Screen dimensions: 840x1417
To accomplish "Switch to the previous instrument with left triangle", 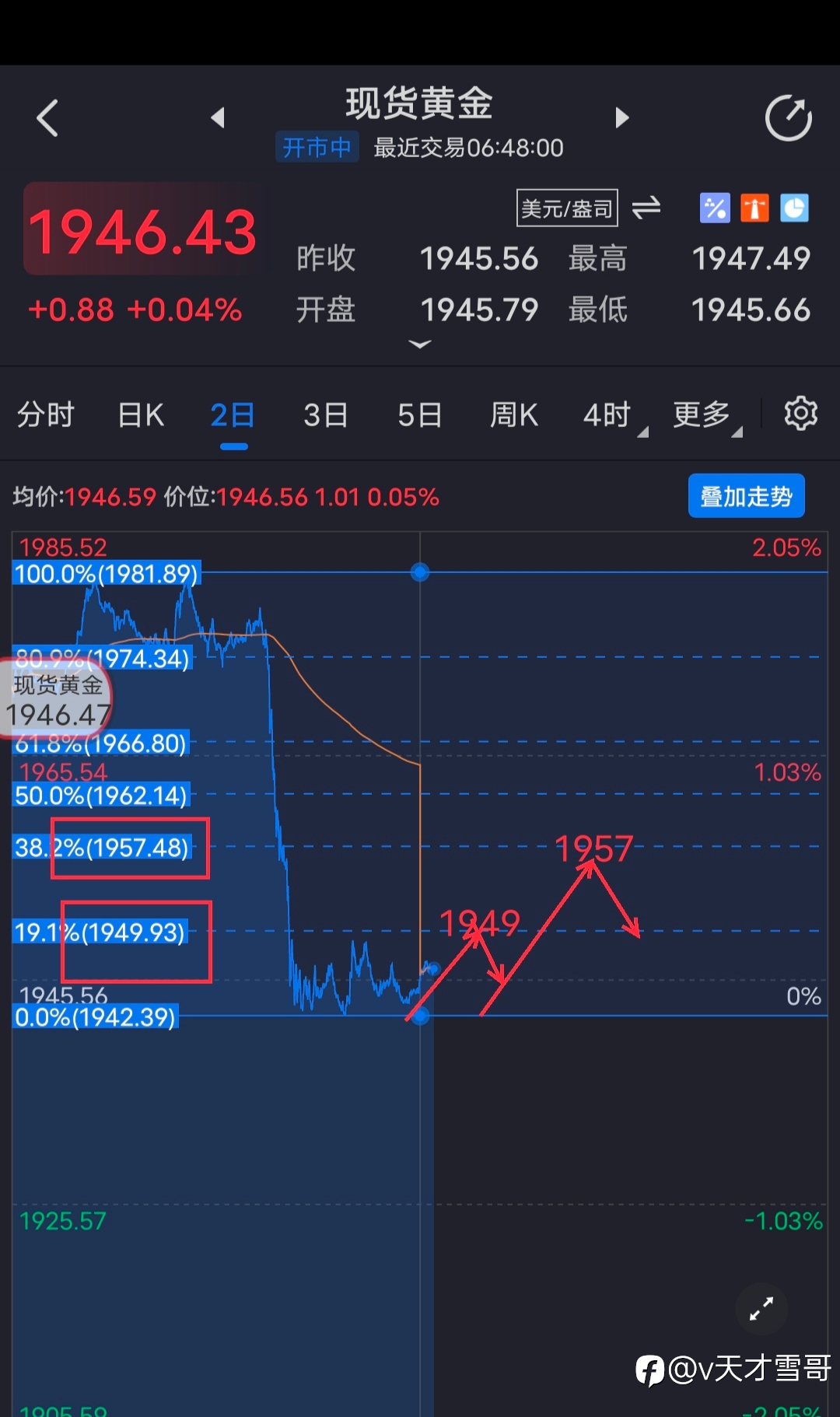I will click(x=218, y=117).
